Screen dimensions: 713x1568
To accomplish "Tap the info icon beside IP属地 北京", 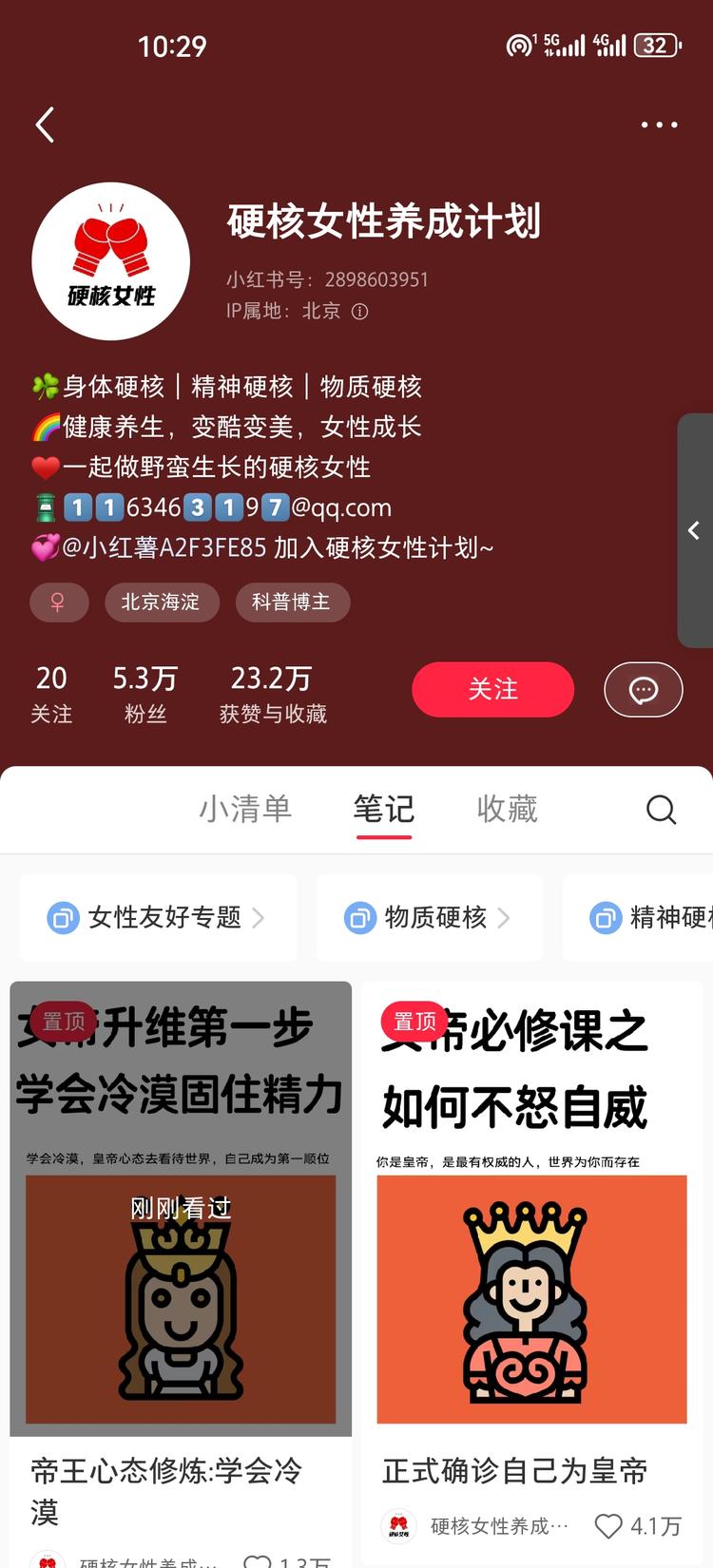I will pos(357,311).
